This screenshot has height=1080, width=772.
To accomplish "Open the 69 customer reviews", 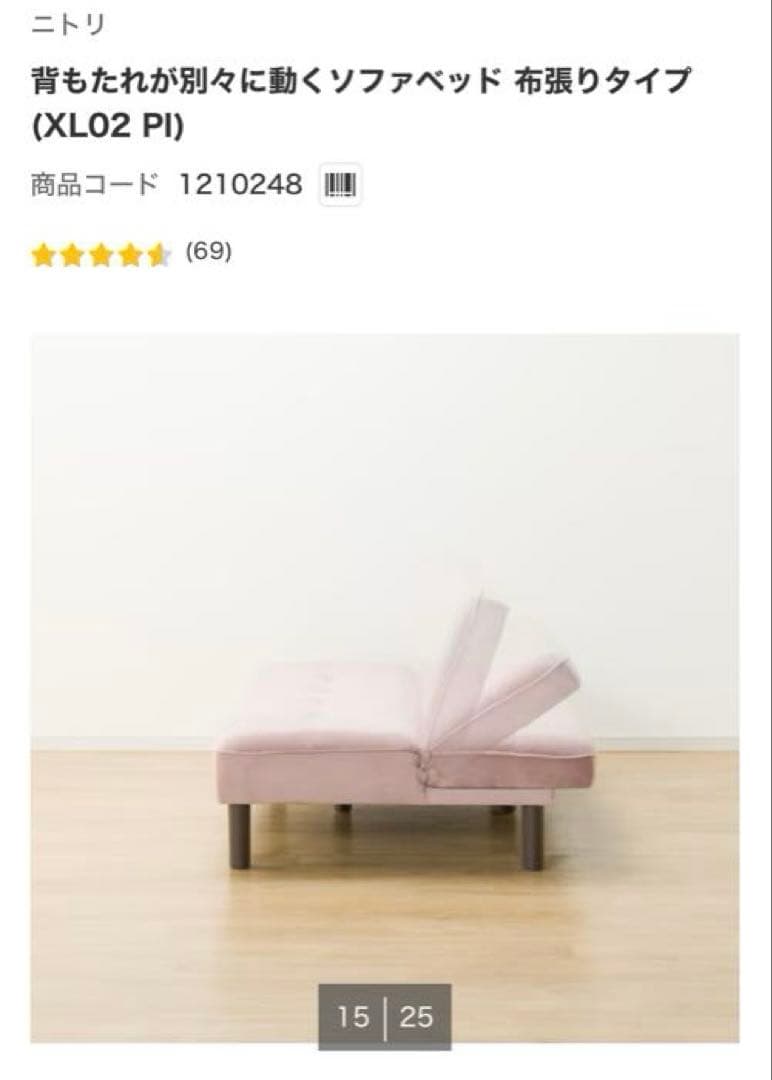I will coord(209,252).
